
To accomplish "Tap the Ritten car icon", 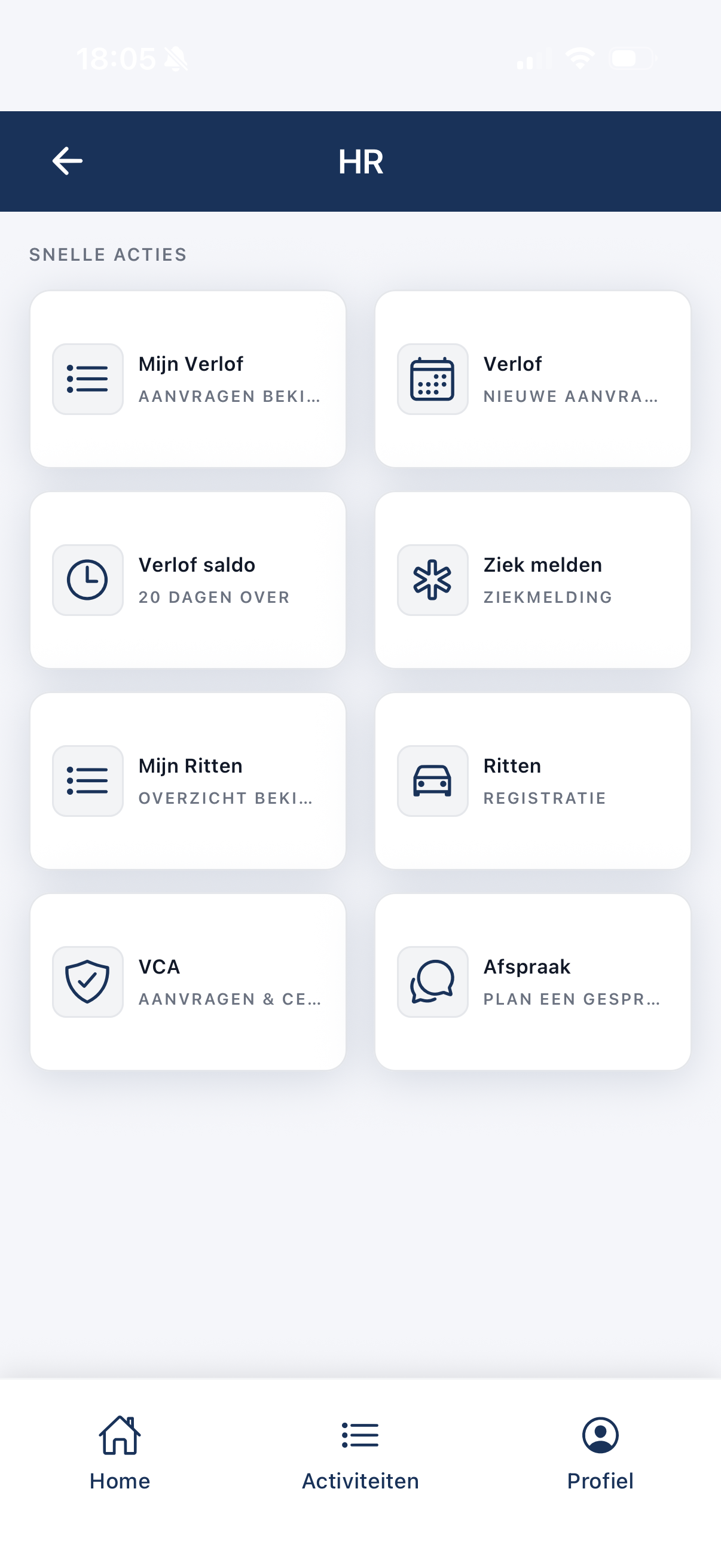I will 432,780.
